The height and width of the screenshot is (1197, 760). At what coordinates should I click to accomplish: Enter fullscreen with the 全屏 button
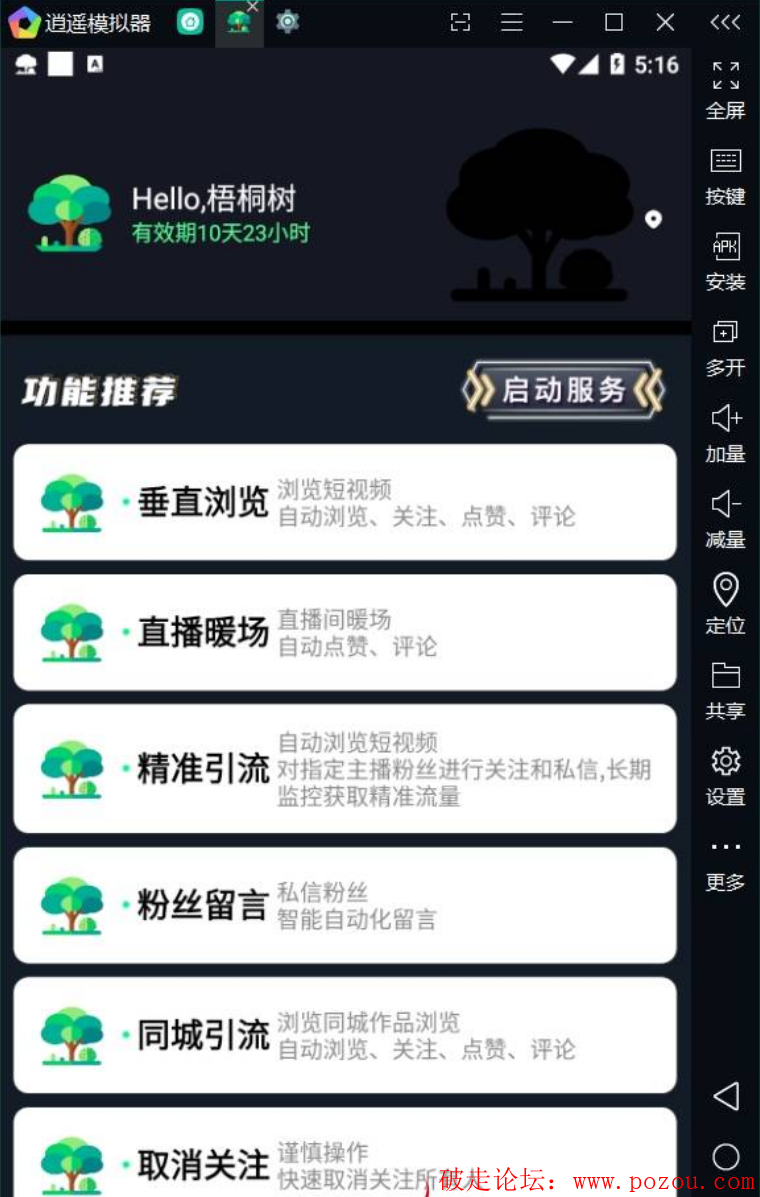coord(725,89)
